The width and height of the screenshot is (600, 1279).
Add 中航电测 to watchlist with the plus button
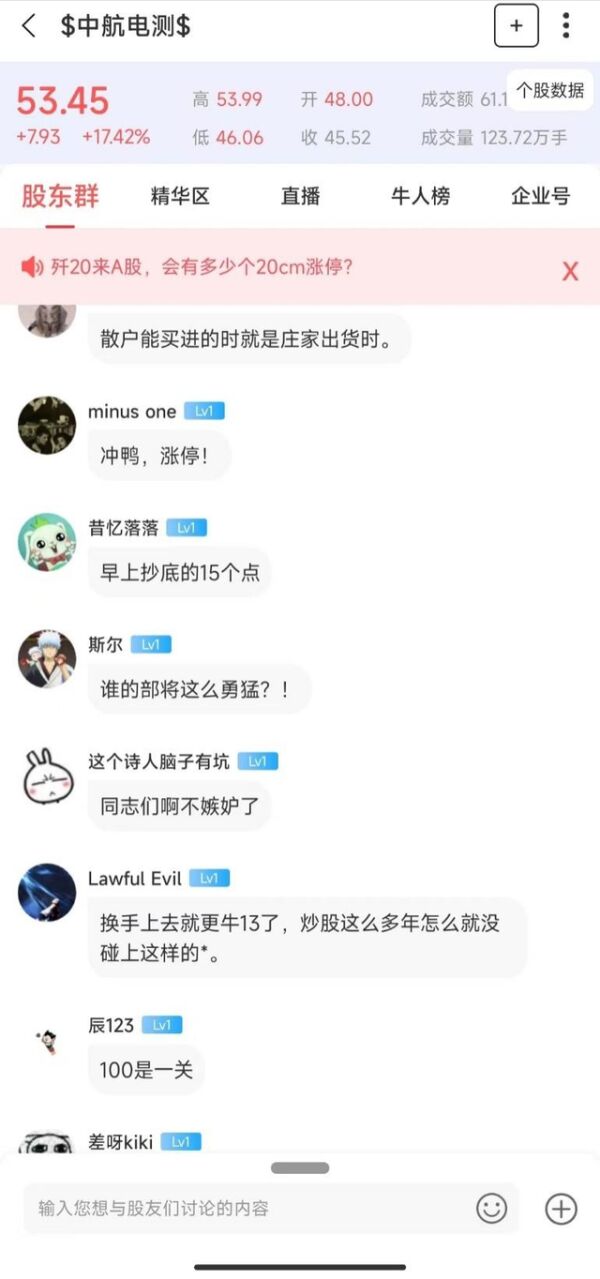pos(516,26)
